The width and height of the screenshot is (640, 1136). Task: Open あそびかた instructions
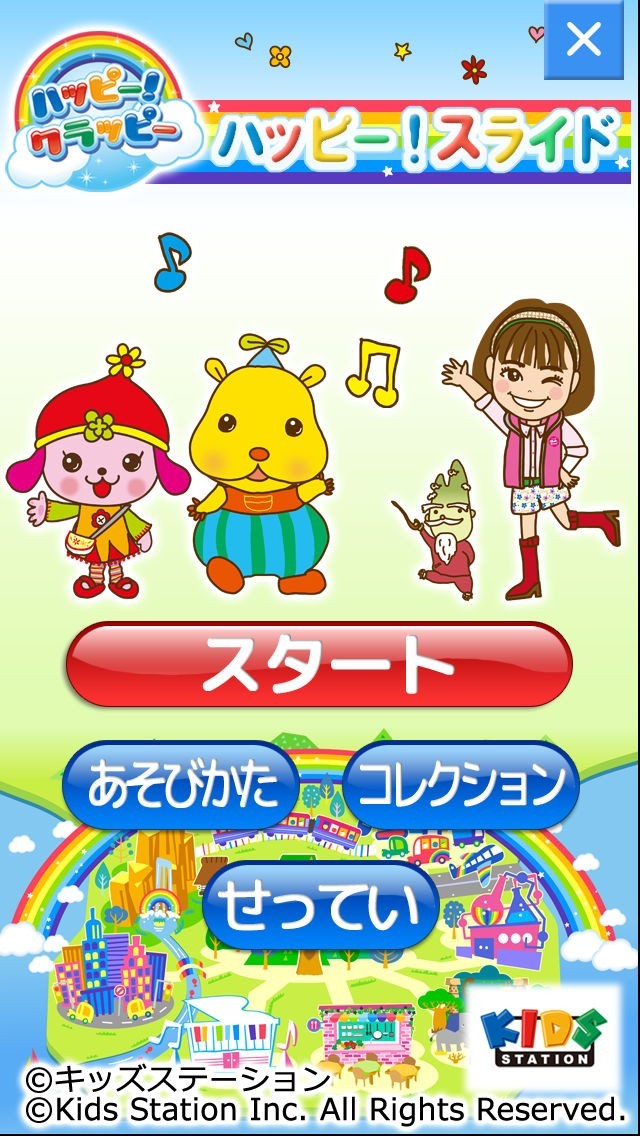[x=180, y=785]
